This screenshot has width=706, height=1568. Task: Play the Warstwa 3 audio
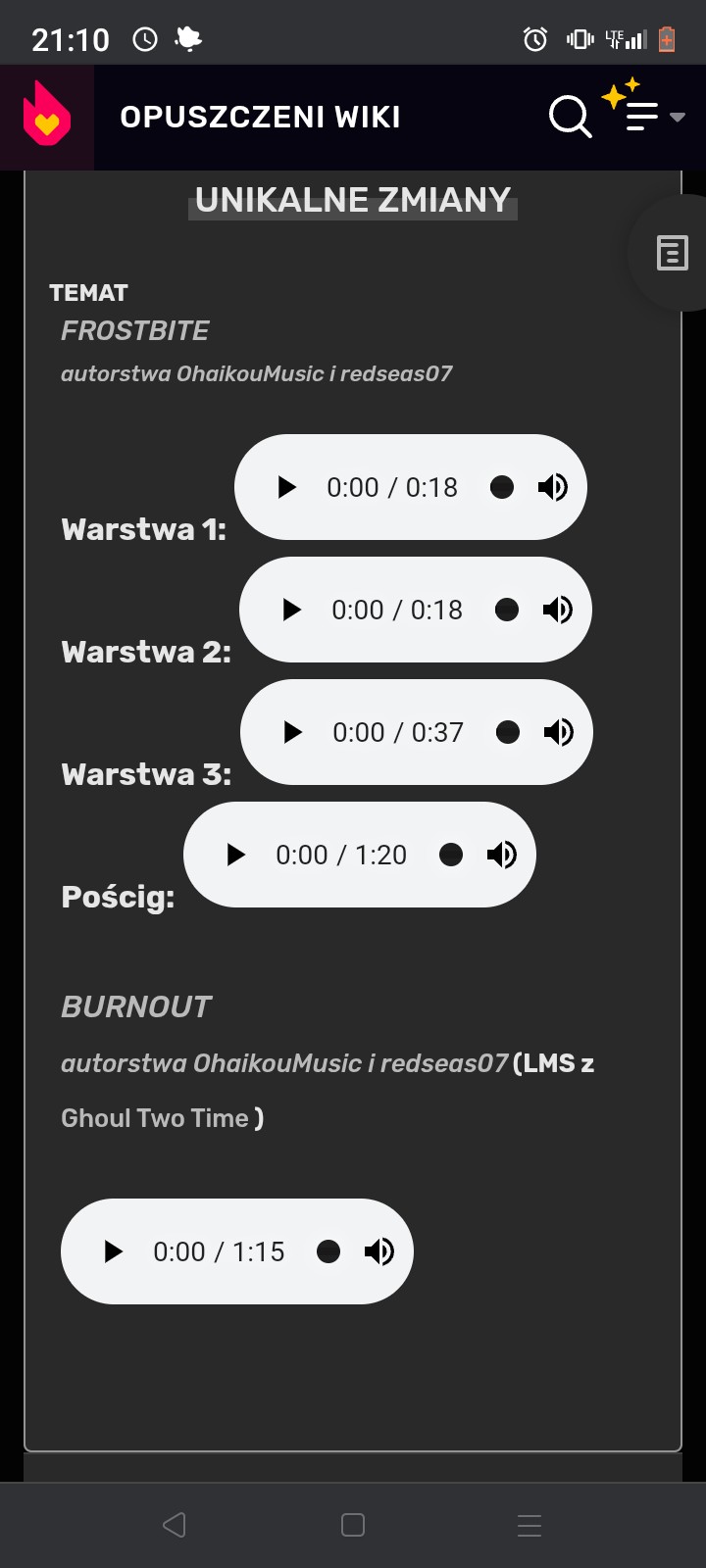[292, 732]
